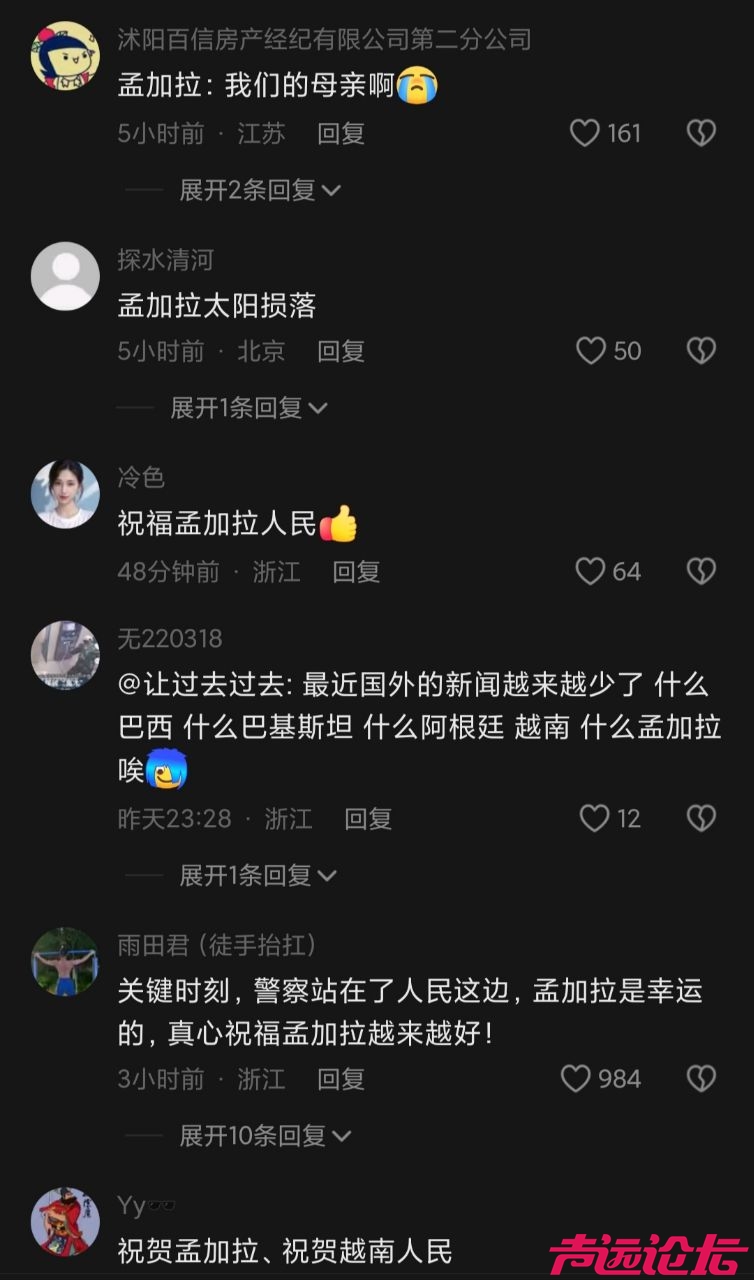Like 无220318's comment with 12 likes
Image resolution: width=754 pixels, height=1280 pixels.
coord(595,819)
